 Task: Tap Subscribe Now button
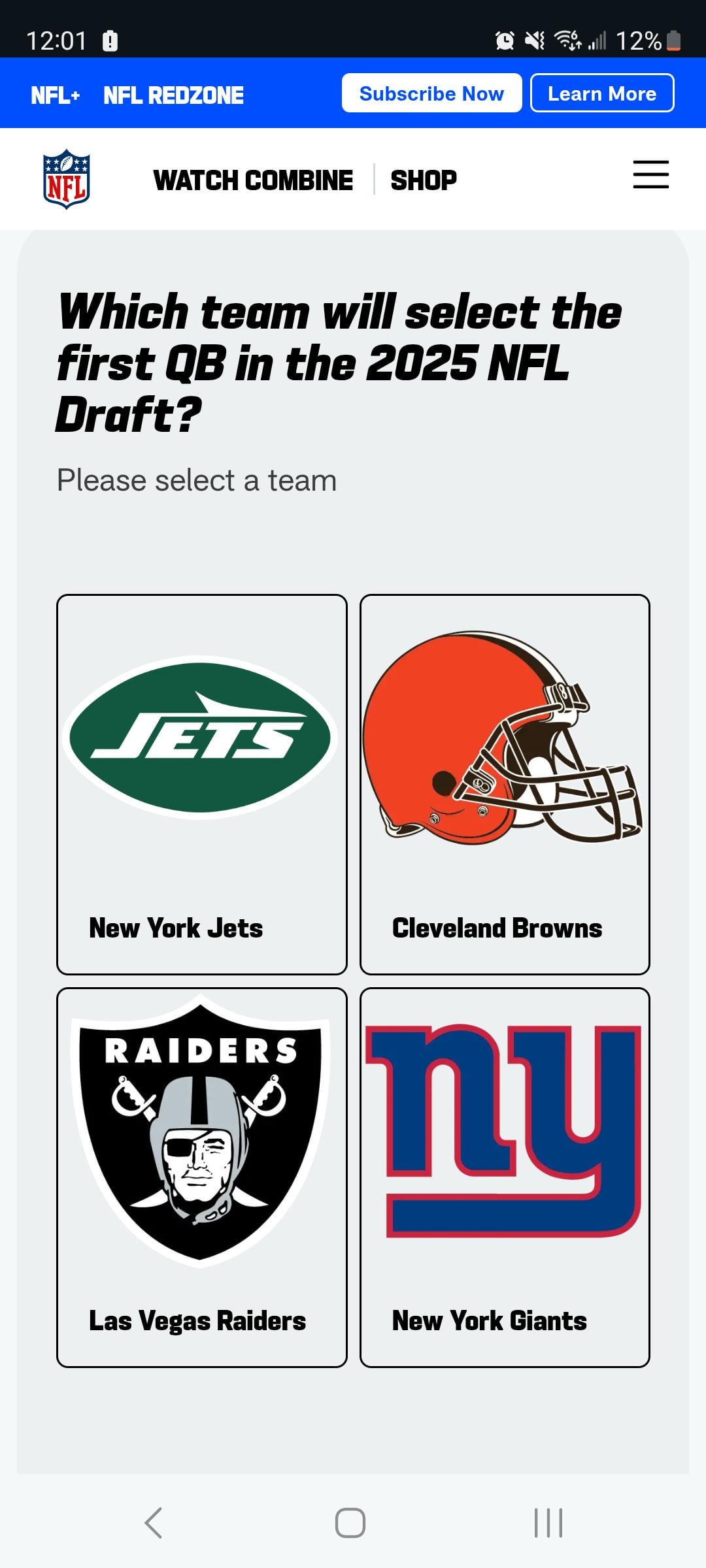(x=431, y=93)
